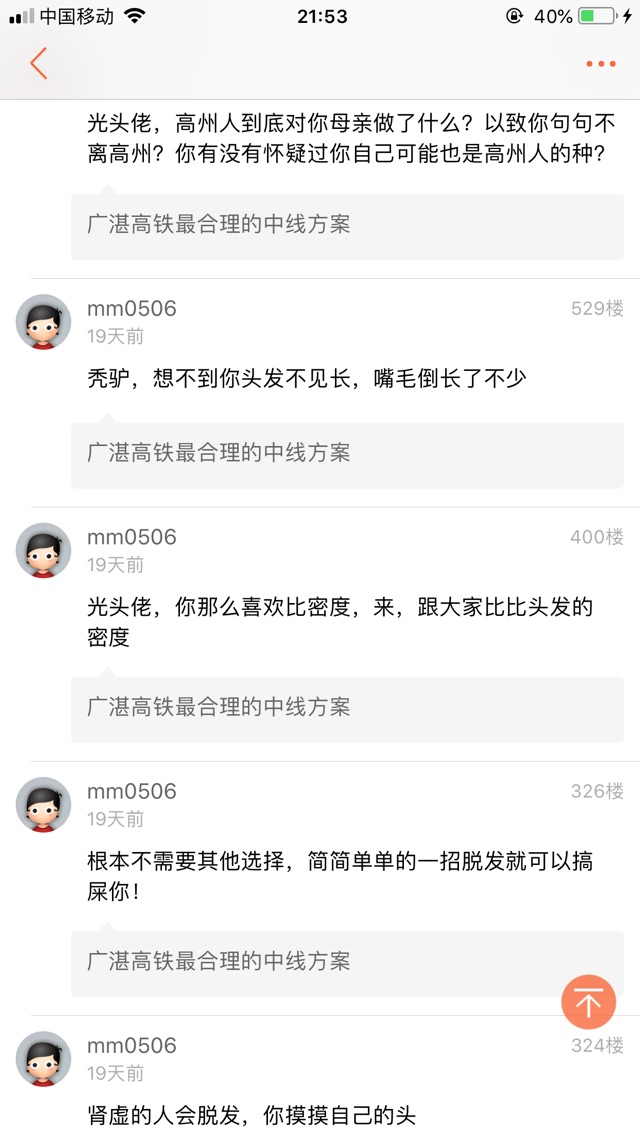Screen dimensions: 640x1137
Task: Open the three-dot overflow menu
Action: click(600, 64)
